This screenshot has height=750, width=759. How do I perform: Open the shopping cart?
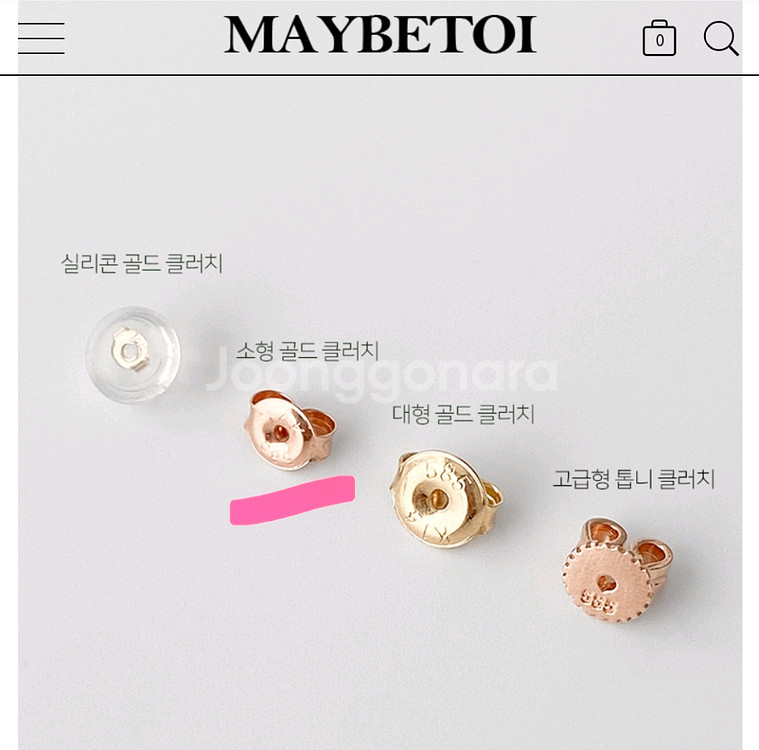659,39
